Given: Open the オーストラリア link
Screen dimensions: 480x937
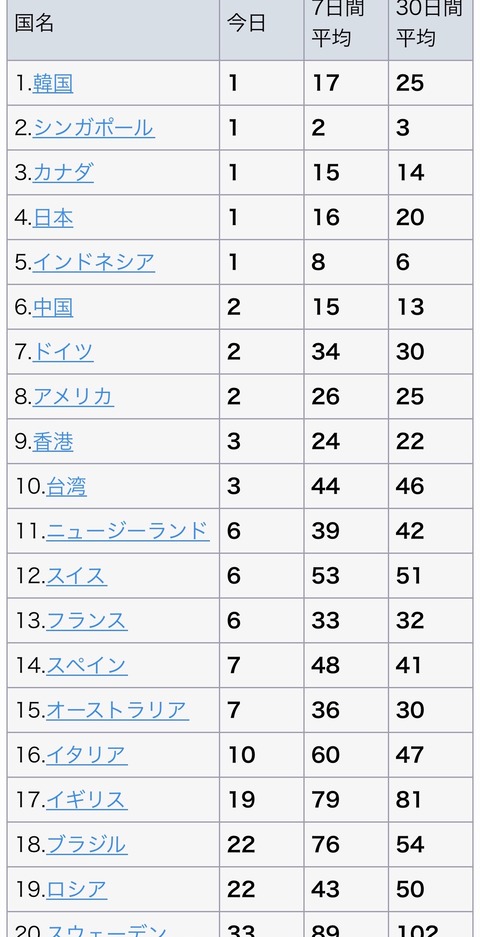Looking at the screenshot, I should point(118,711).
